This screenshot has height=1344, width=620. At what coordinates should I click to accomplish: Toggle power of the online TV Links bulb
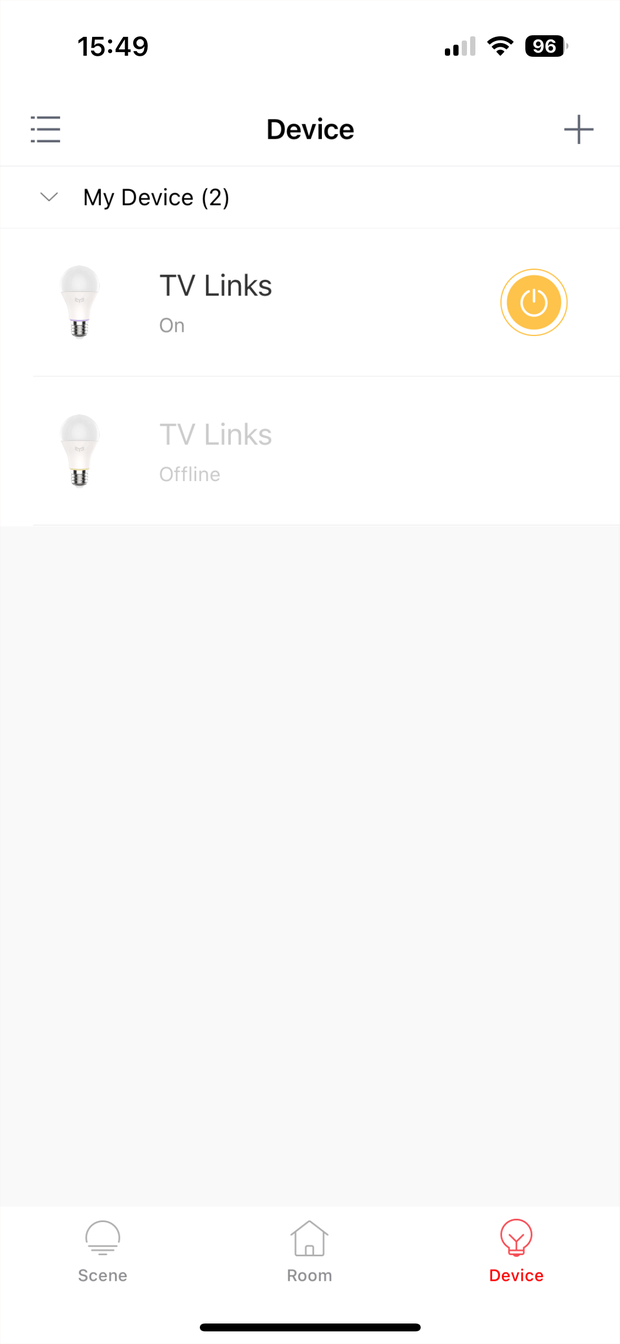(x=534, y=302)
